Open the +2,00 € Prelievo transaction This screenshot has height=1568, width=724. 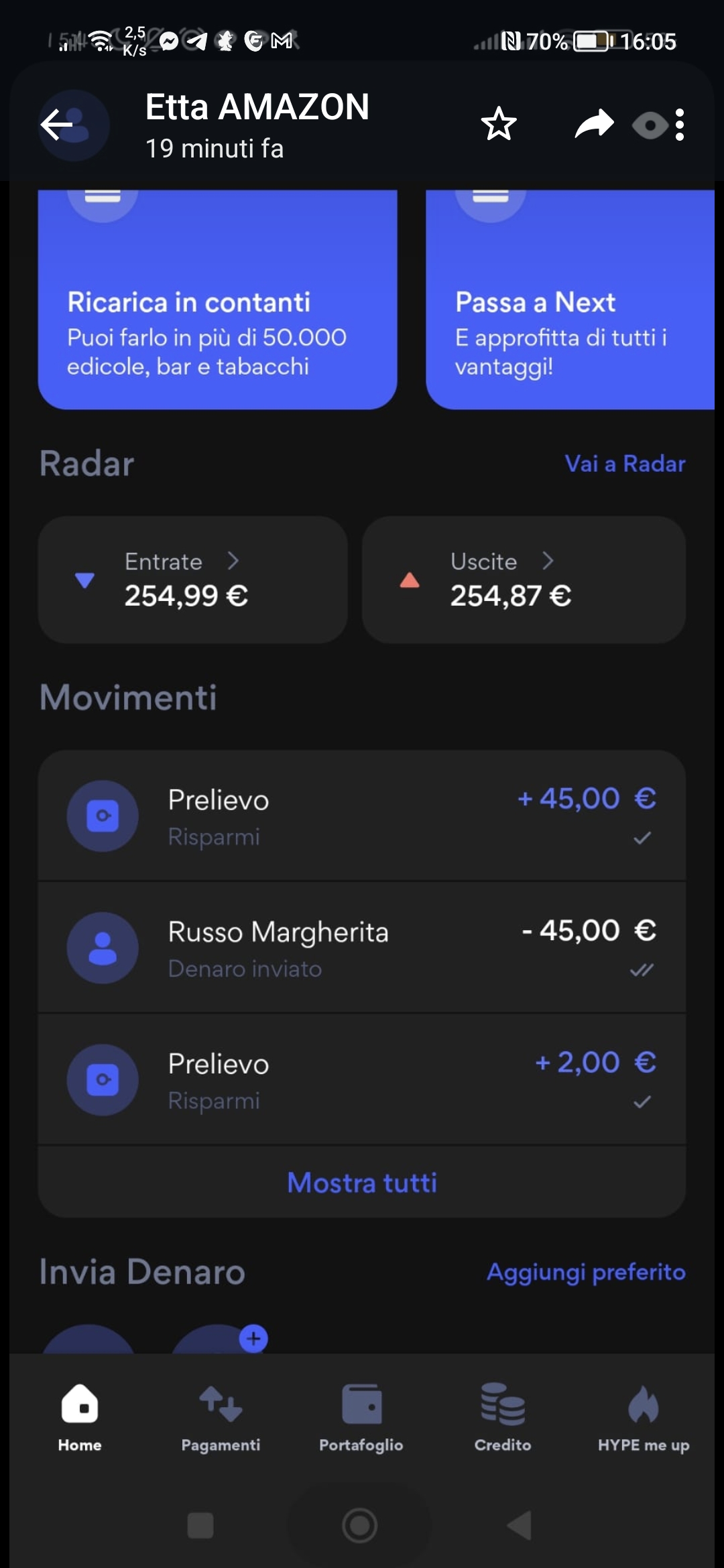(x=362, y=1080)
